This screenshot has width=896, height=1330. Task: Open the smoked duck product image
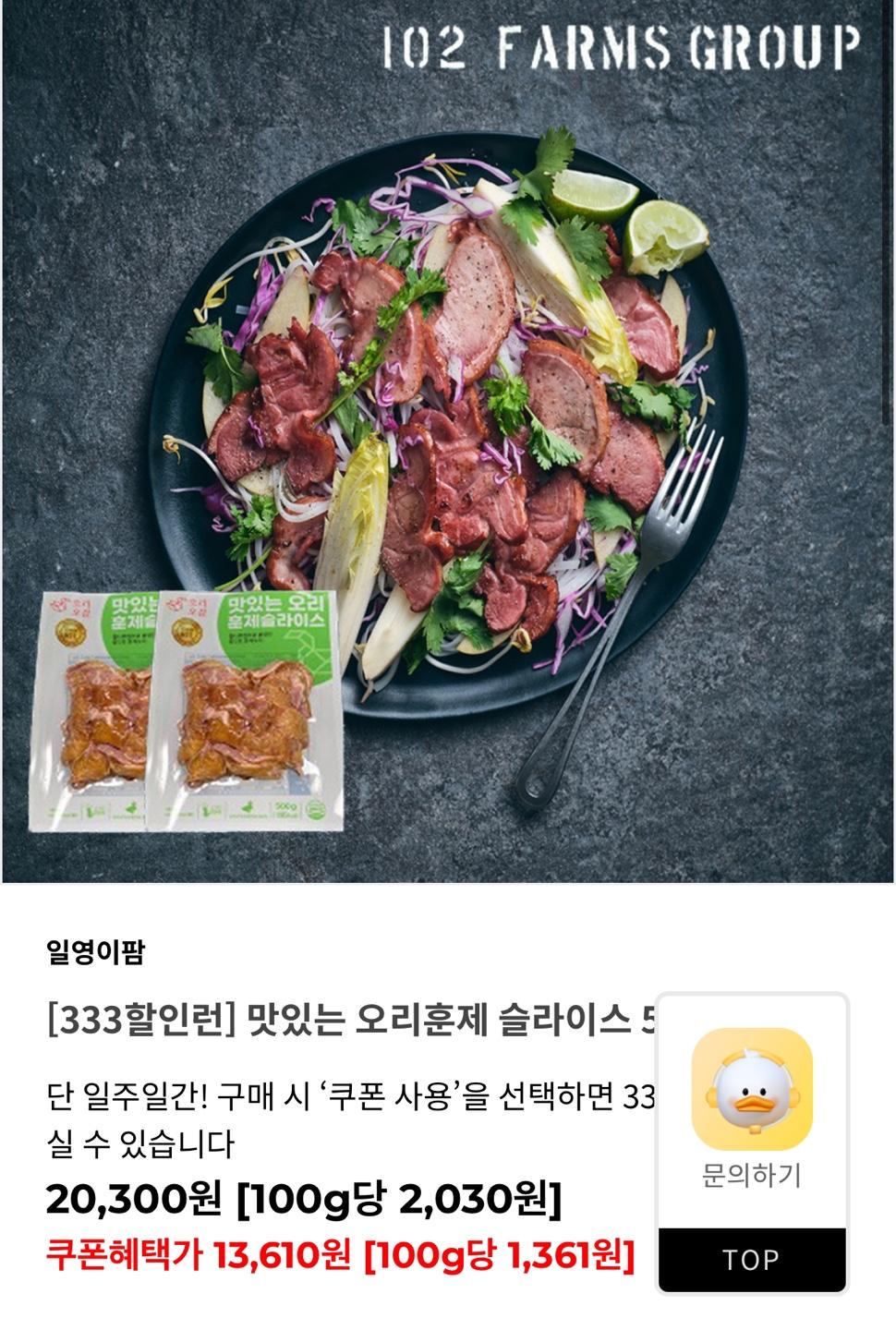(x=448, y=443)
